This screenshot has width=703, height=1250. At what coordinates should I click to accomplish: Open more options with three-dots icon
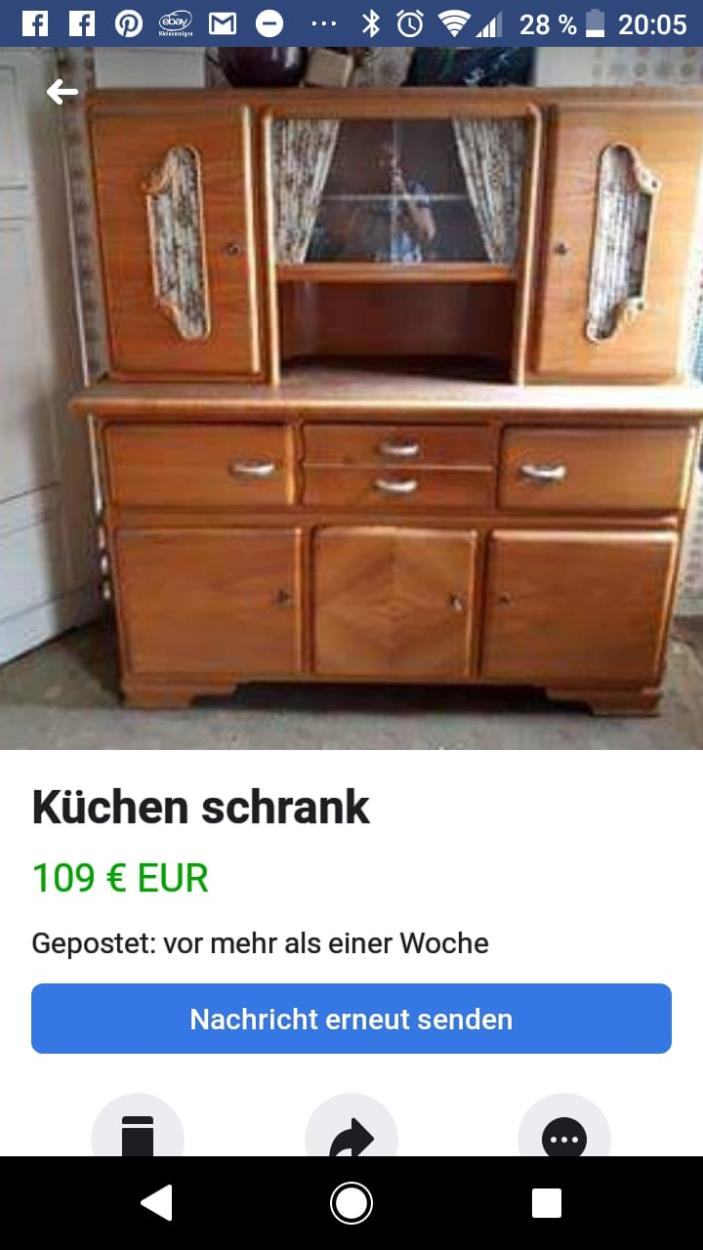[564, 1136]
